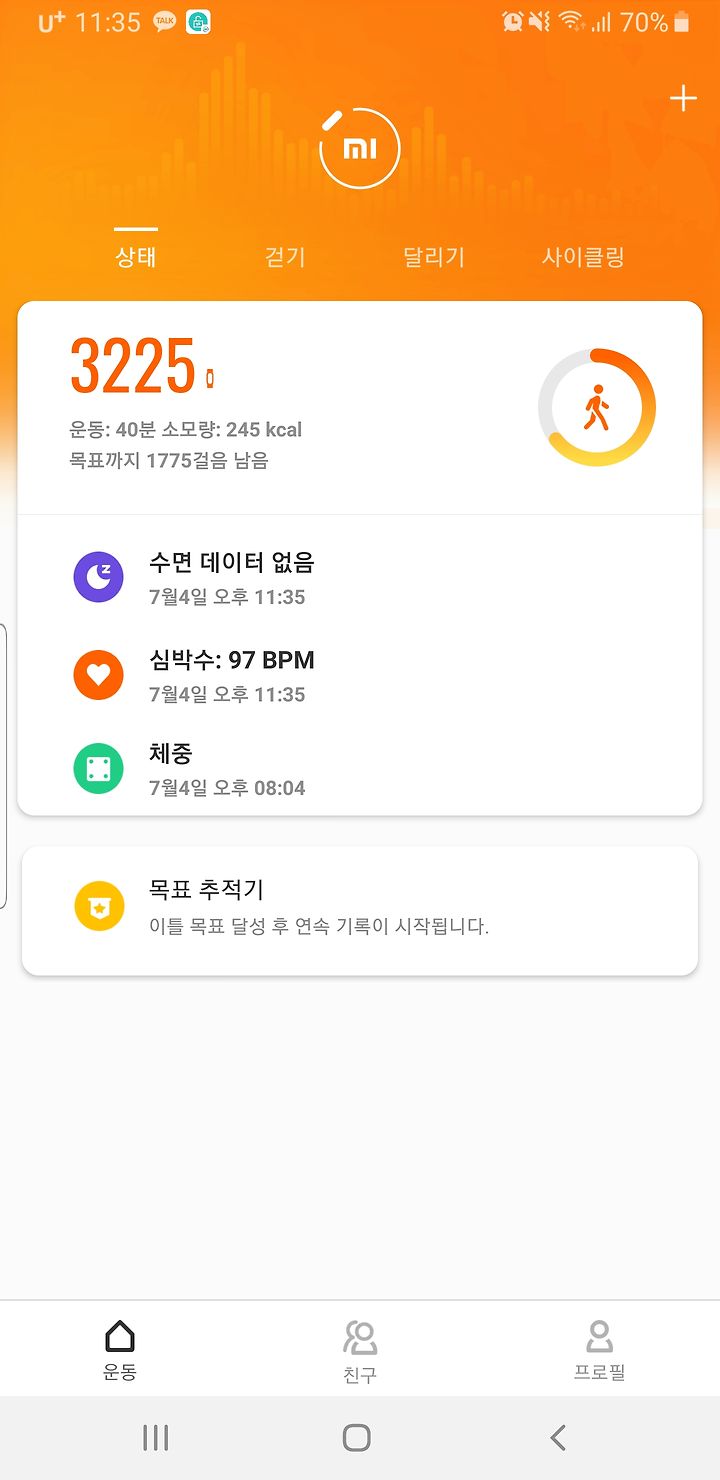This screenshot has height=1480, width=720.
Task: Open the 심박수 97 BPM row
Action: point(360,675)
